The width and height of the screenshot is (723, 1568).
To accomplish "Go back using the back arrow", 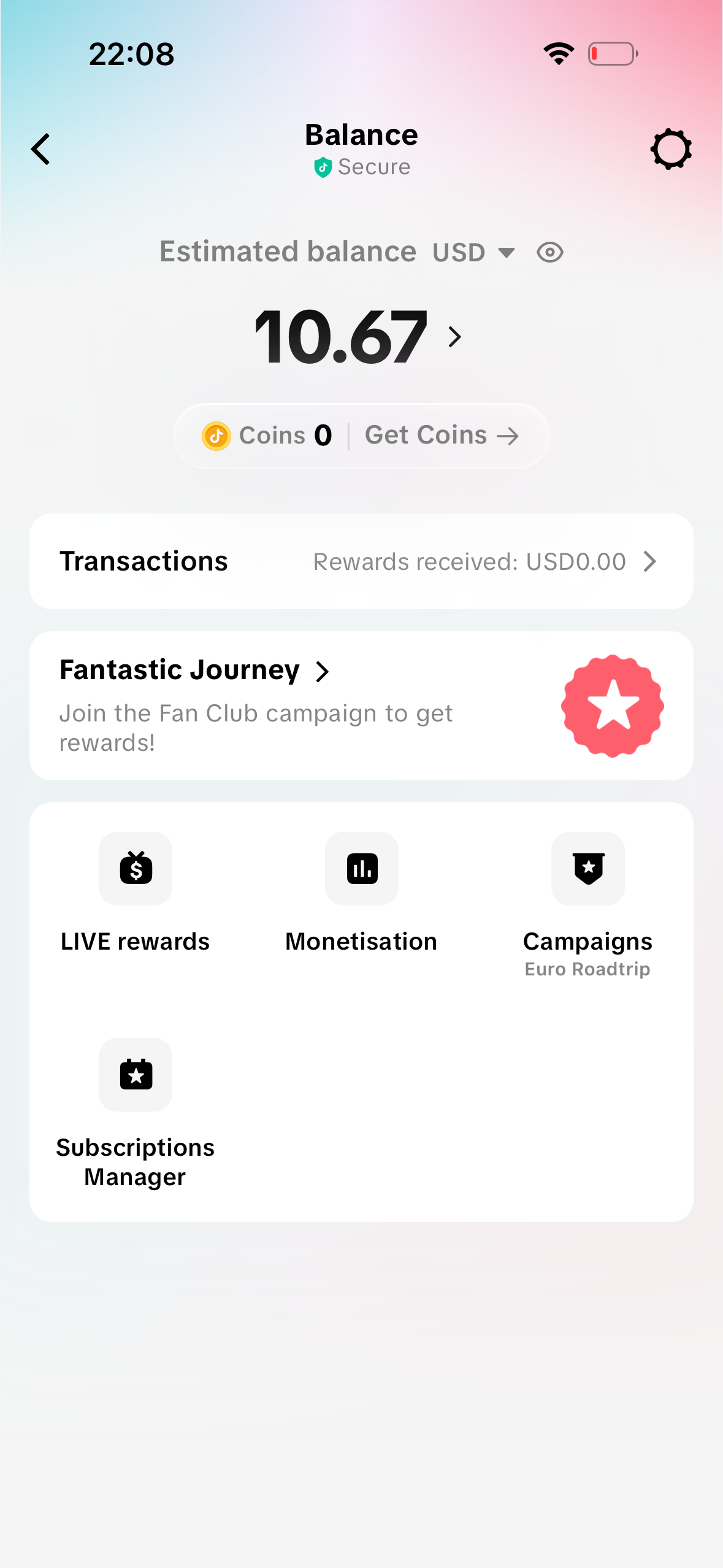I will point(40,150).
